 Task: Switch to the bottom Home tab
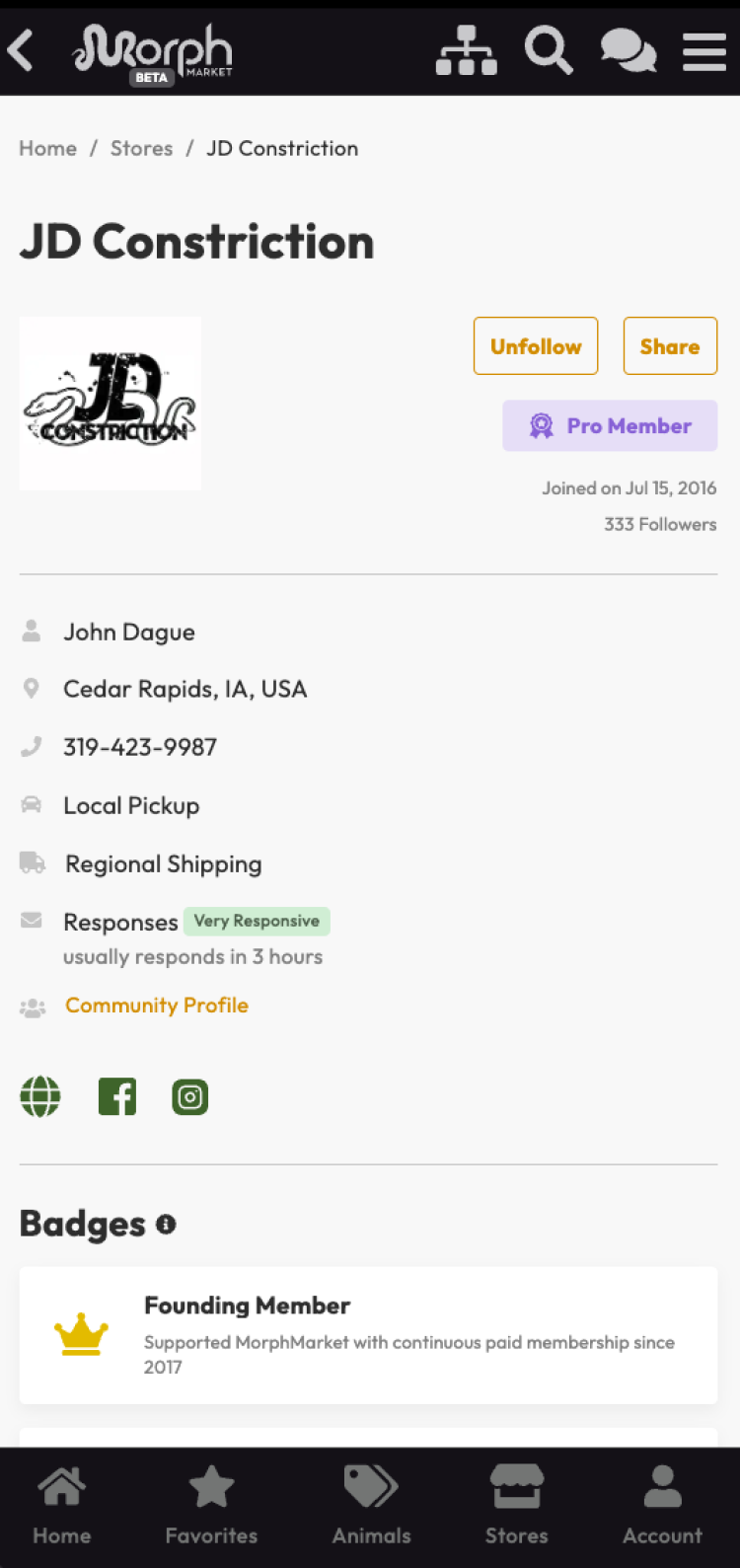click(61, 1506)
